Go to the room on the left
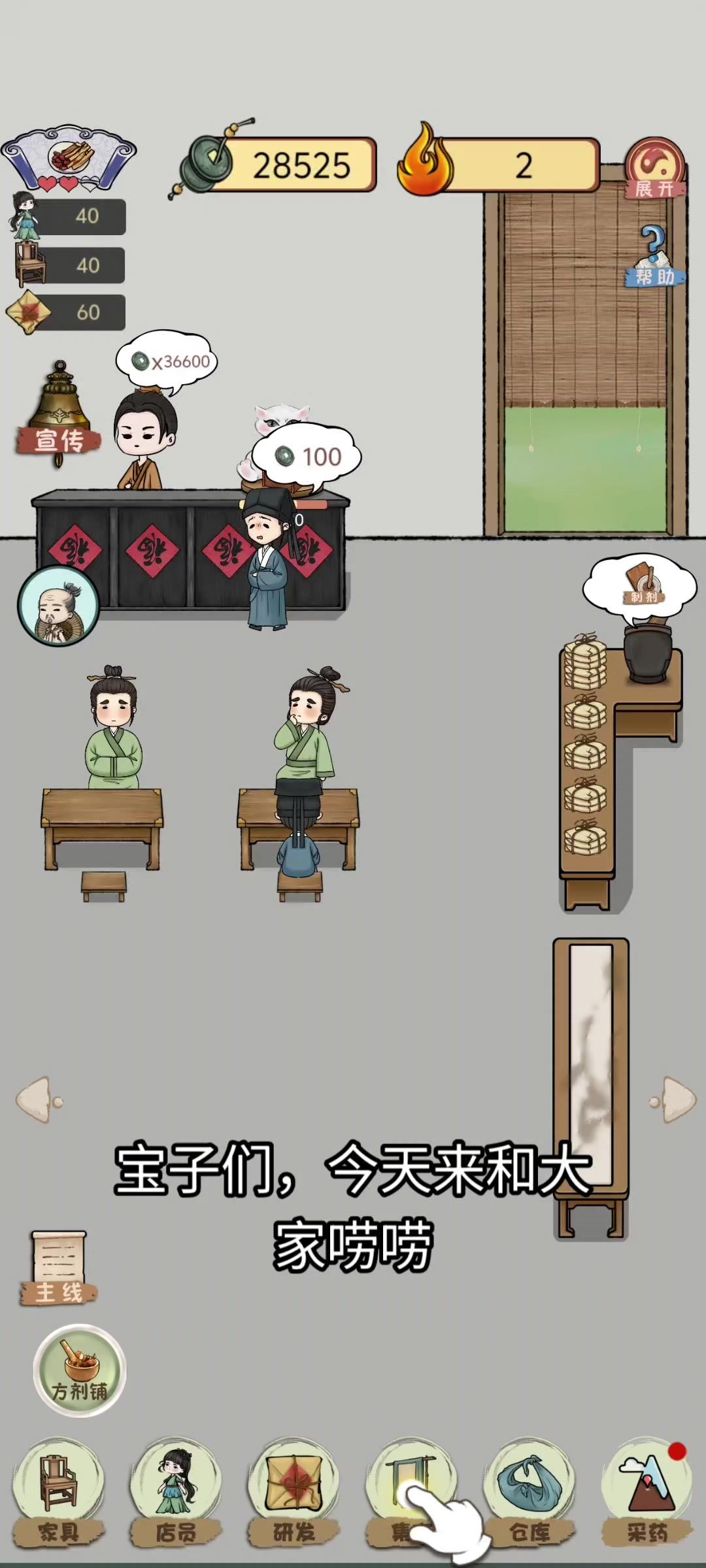 (x=38, y=1100)
